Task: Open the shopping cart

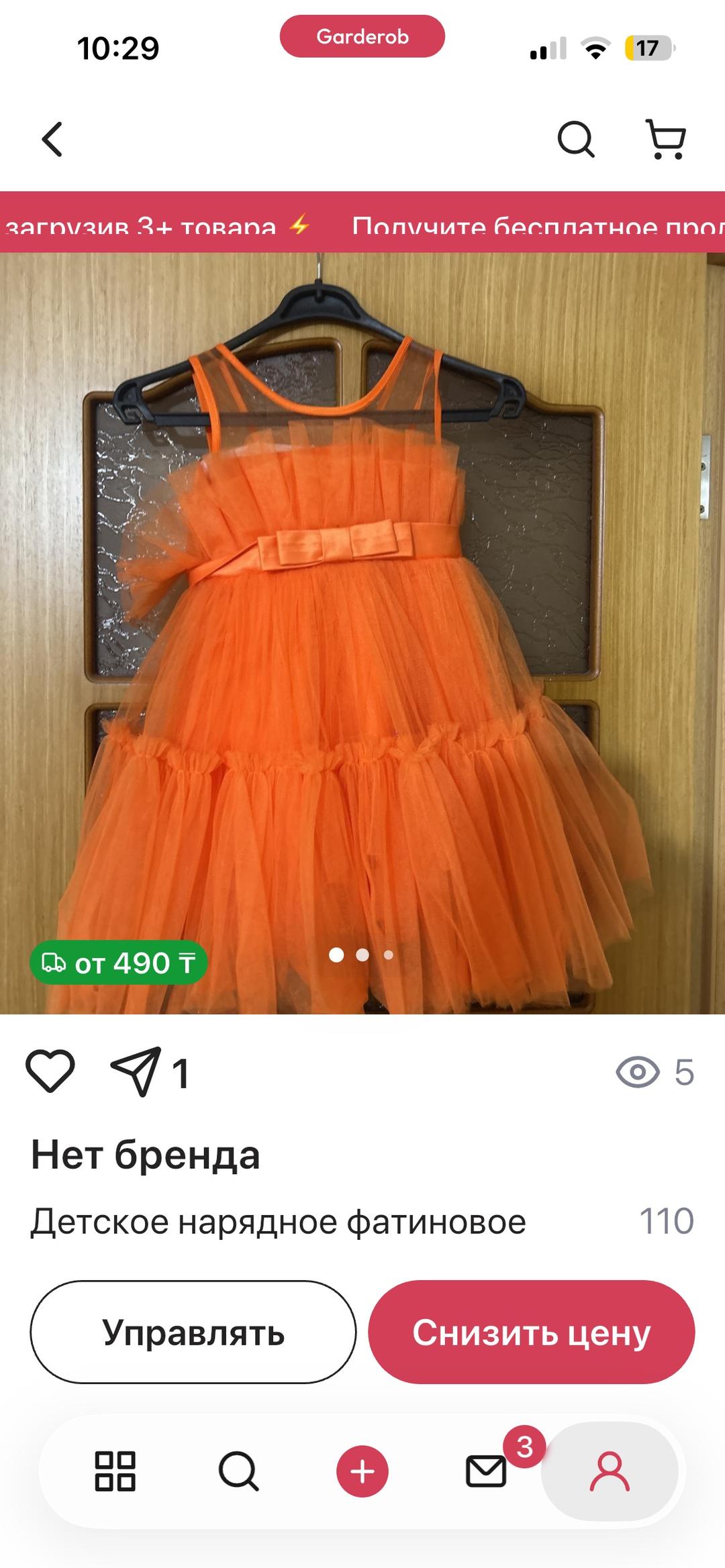Action: tap(665, 140)
